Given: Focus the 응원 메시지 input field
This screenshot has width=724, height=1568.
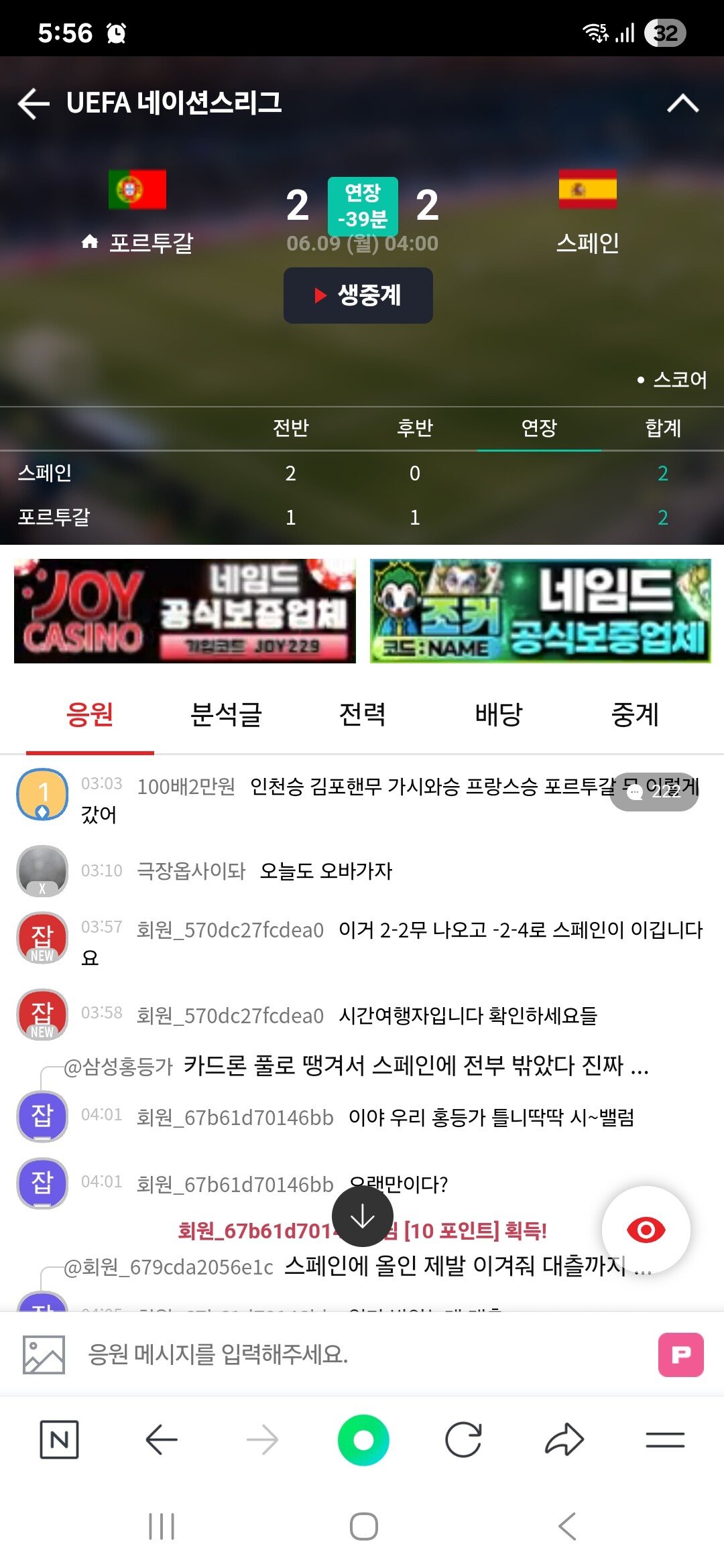Looking at the screenshot, I should [x=362, y=1354].
